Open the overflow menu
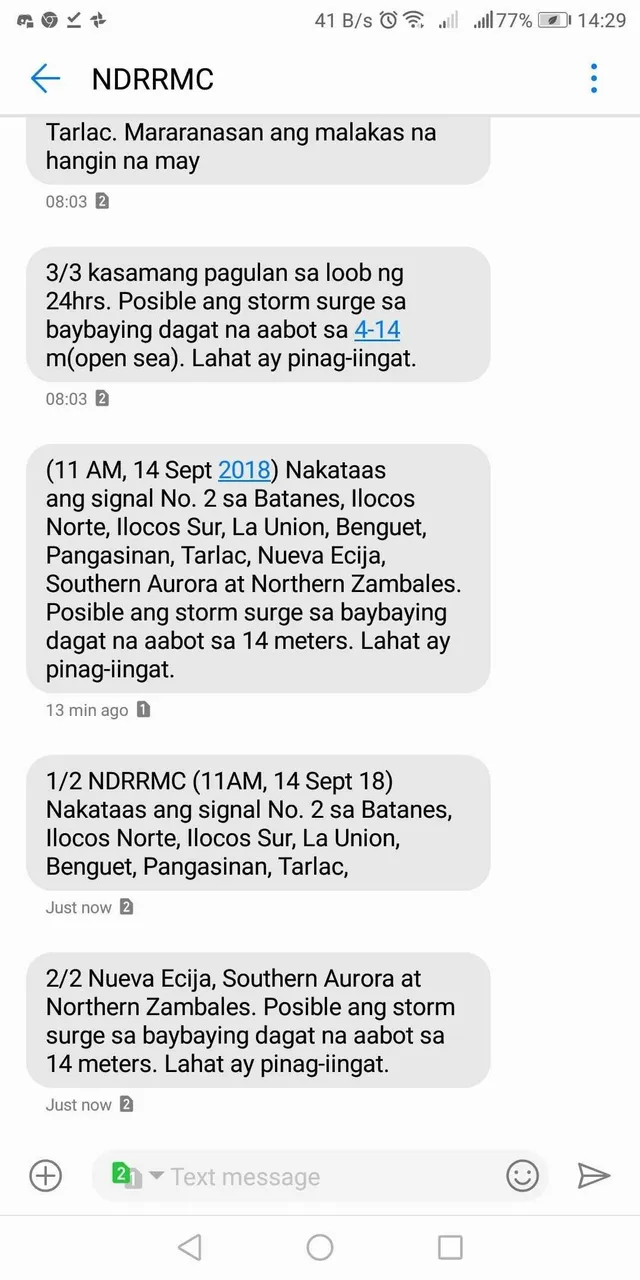640x1280 pixels. click(x=594, y=78)
